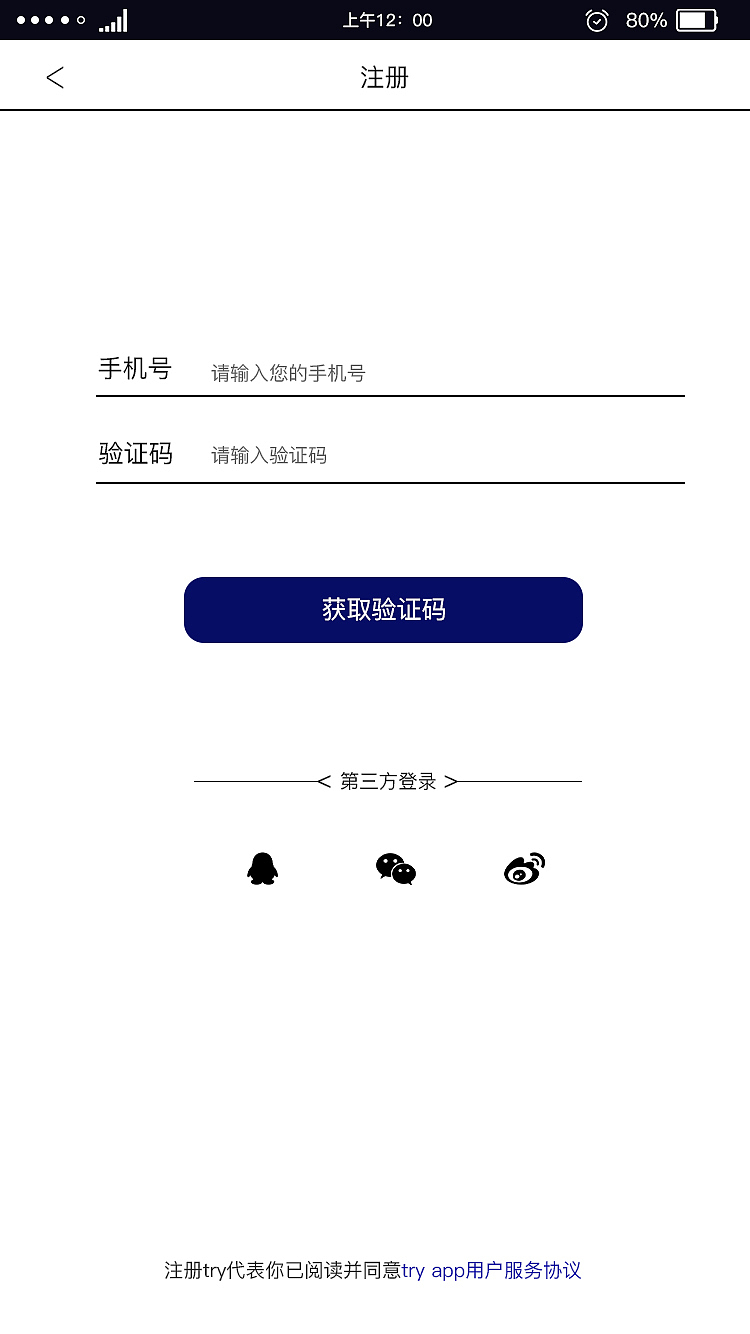The height and width of the screenshot is (1334, 750).
Task: Click the alarm clock status bar icon
Action: 597,19
